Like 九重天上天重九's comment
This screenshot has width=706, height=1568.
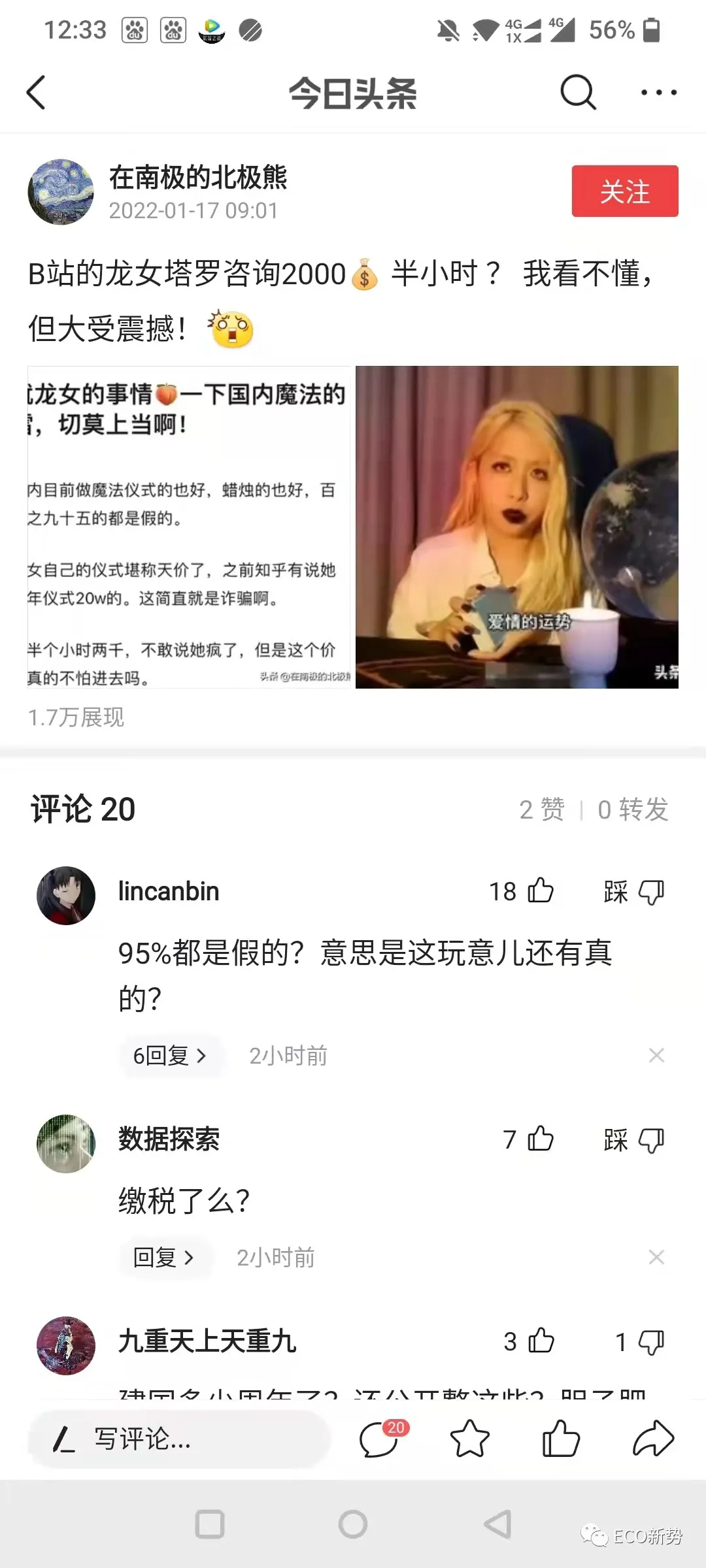(541, 1342)
